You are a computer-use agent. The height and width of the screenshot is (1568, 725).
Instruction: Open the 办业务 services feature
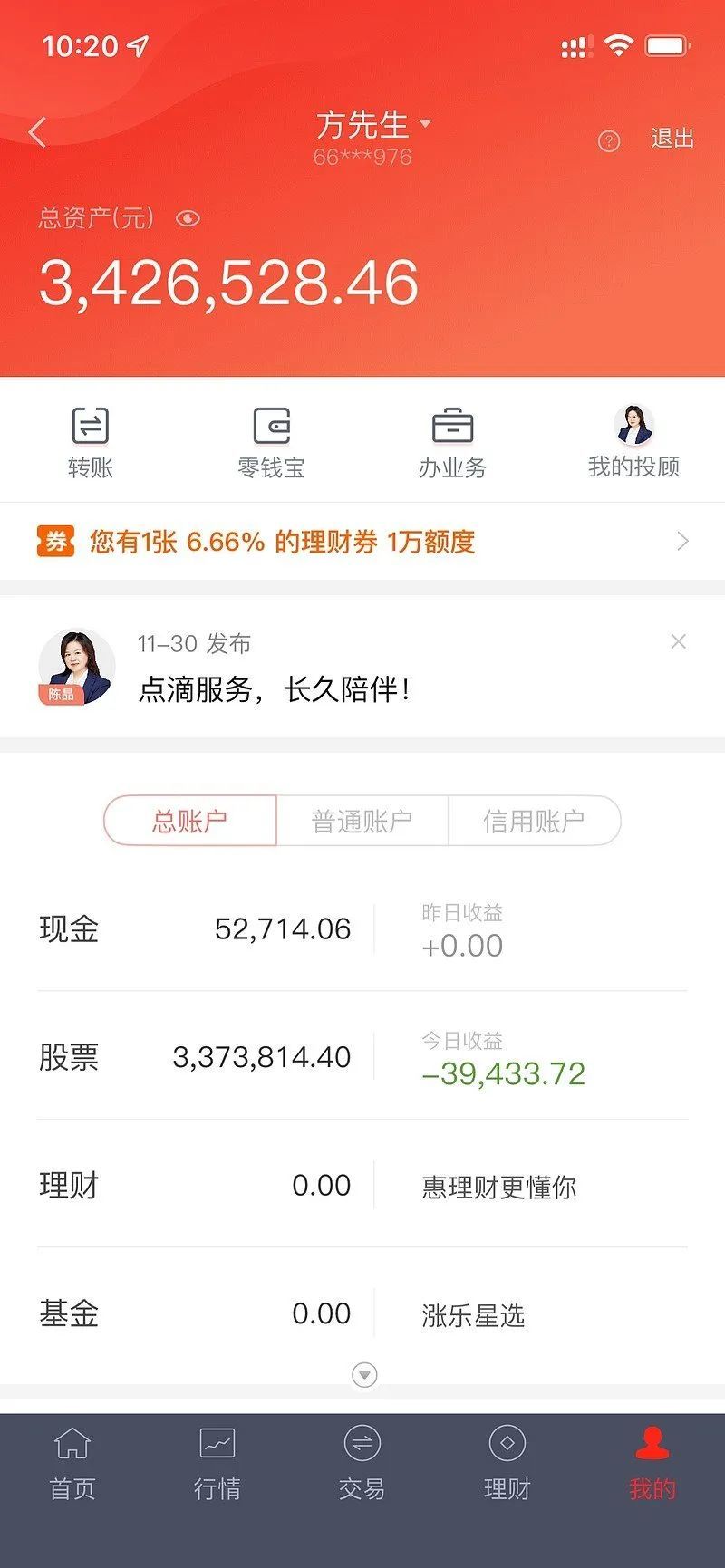453,441
